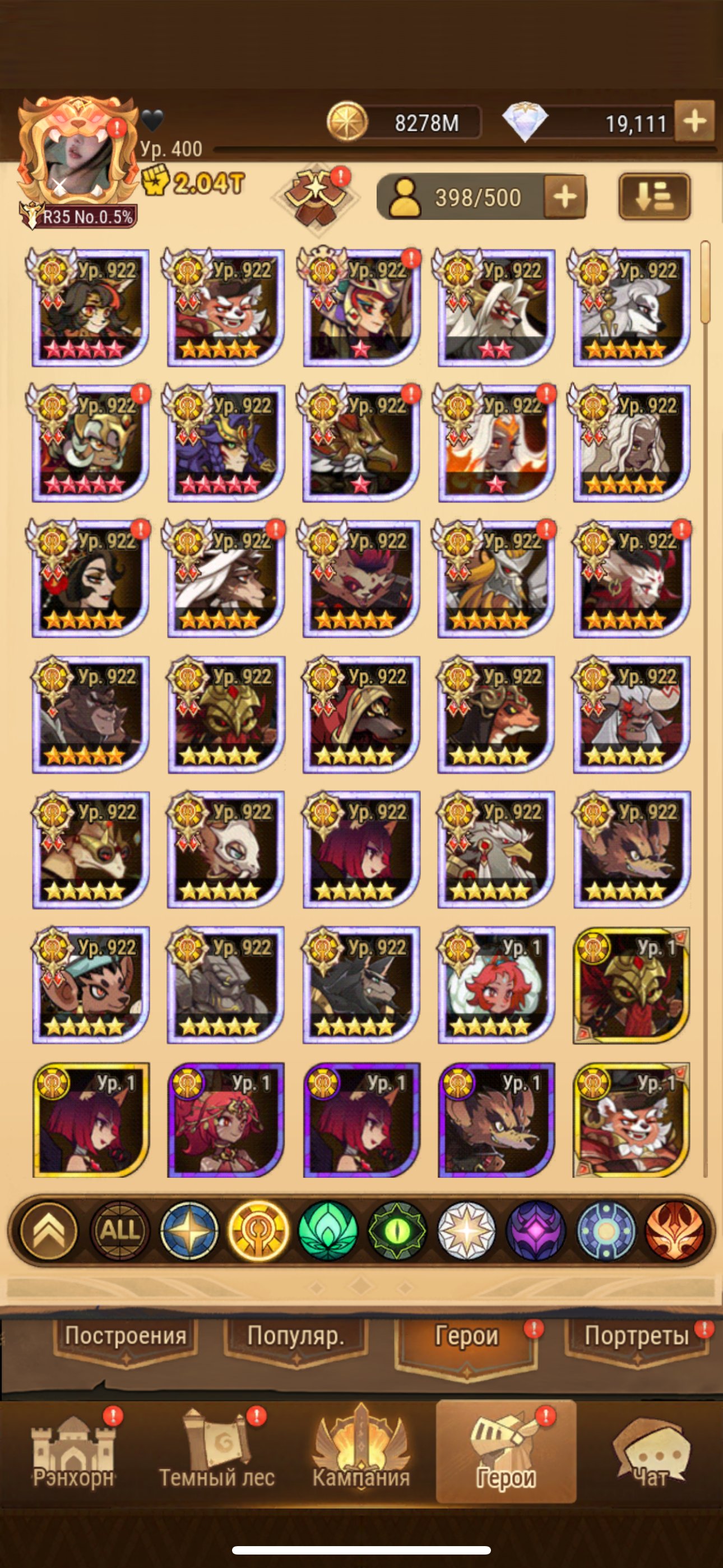Filter heroes by the red flame faction
This screenshot has height=1568, width=723.
pos(674,1232)
